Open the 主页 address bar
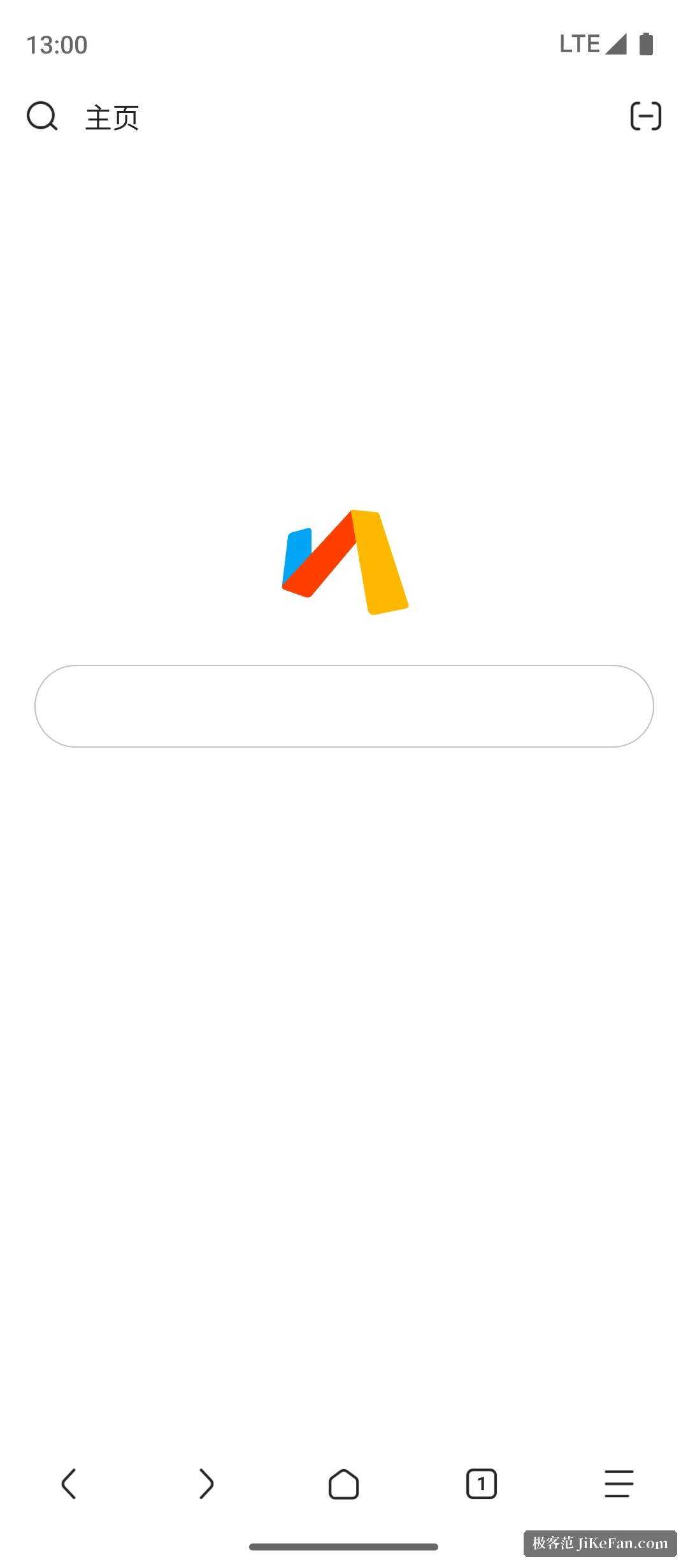The image size is (688, 1568). tap(112, 118)
